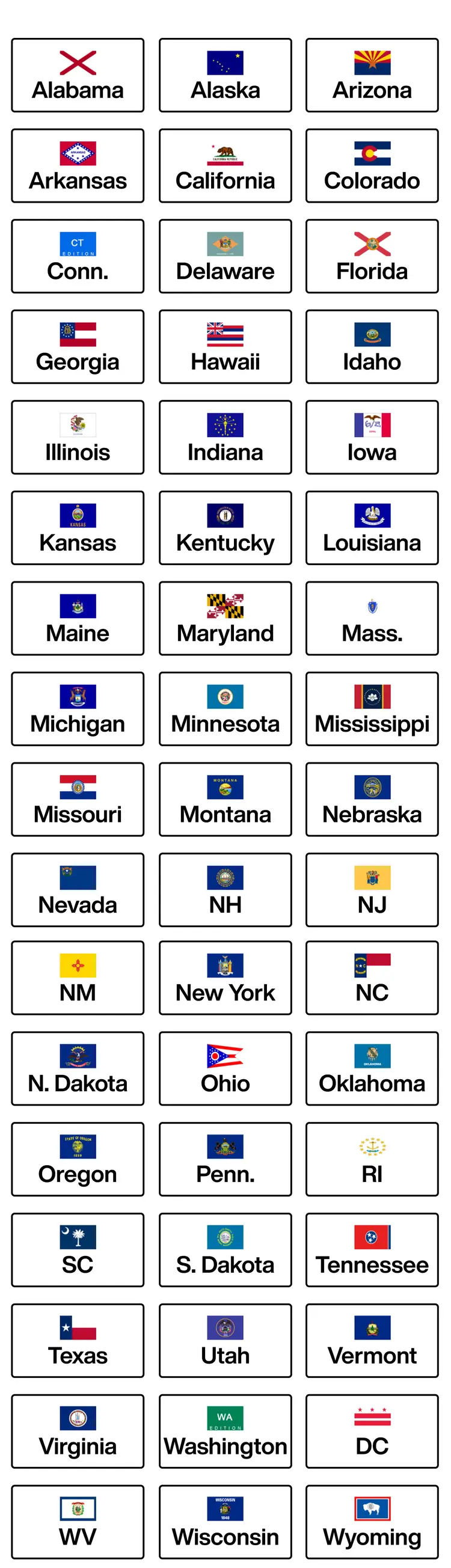The image size is (451, 1568).
Task: Select the Montana button
Action: [x=225, y=799]
